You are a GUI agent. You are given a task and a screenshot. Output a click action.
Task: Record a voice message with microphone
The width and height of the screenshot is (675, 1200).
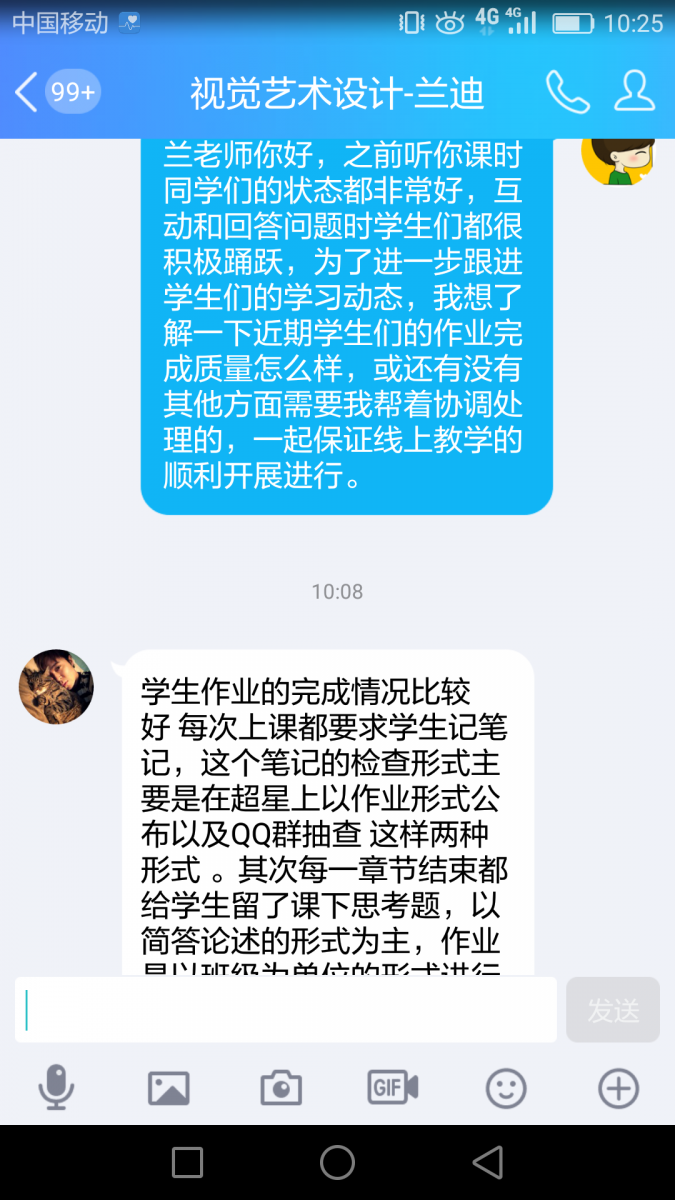pyautogui.click(x=56, y=1087)
